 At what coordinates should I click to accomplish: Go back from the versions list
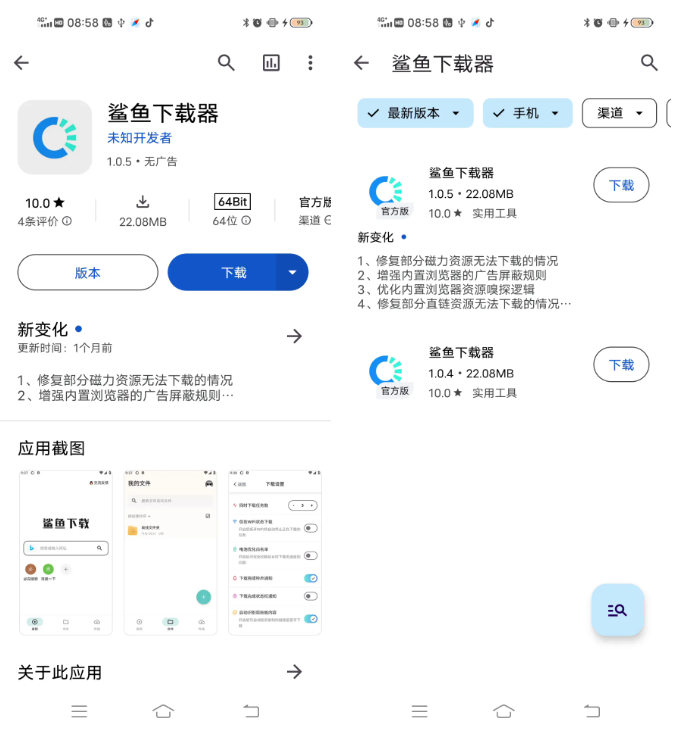click(361, 63)
